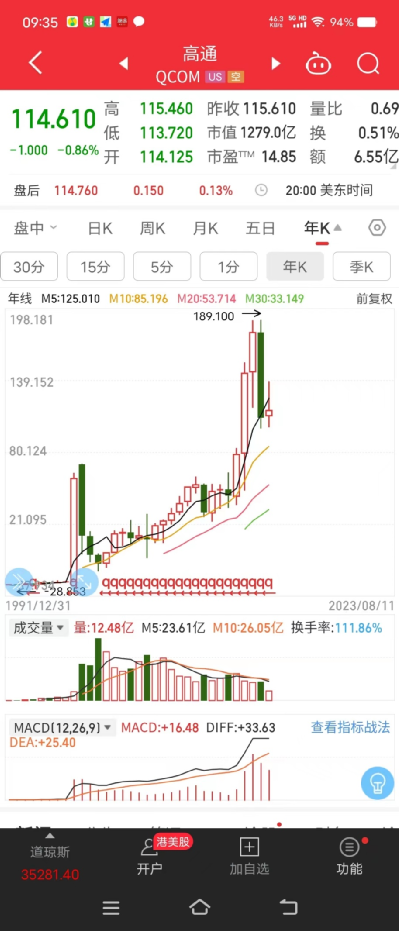
Task: Switch to the next stock
Action: (275, 64)
